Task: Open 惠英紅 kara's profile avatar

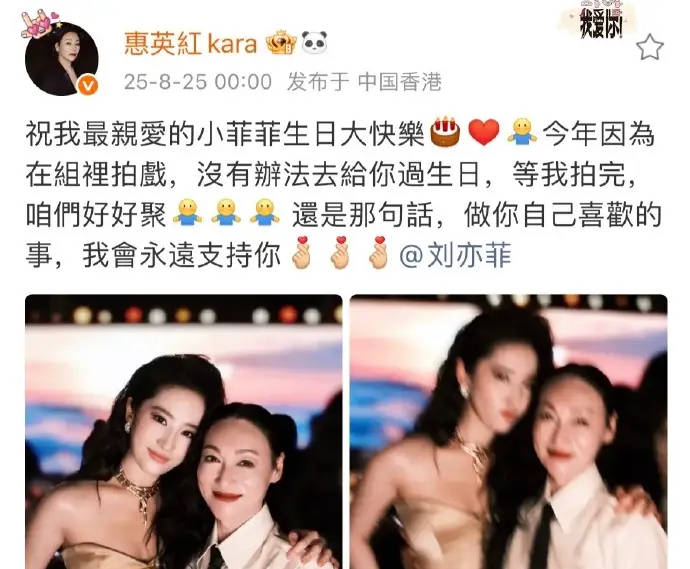Action: [62, 58]
